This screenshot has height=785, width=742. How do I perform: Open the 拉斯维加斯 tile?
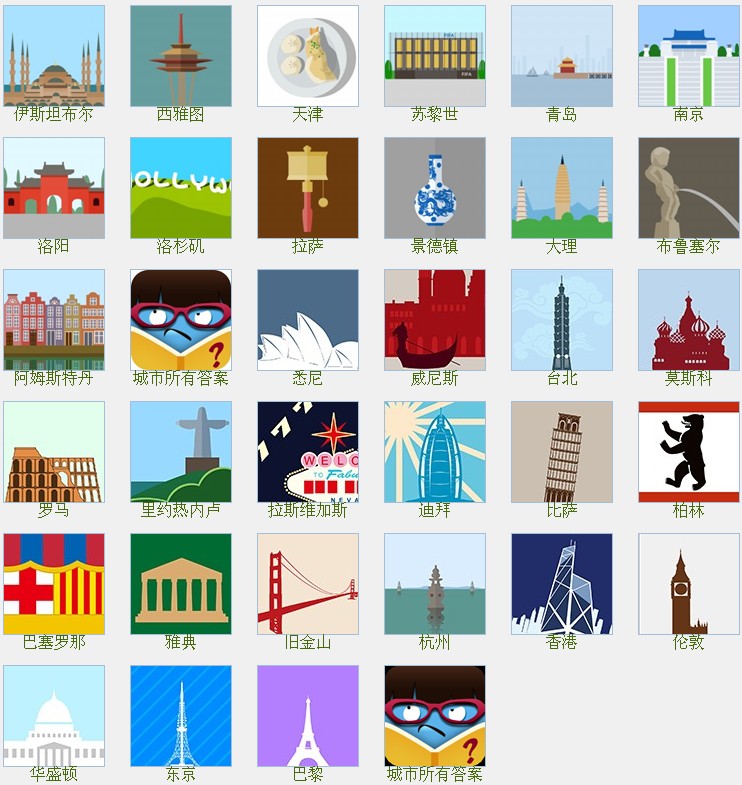(308, 452)
